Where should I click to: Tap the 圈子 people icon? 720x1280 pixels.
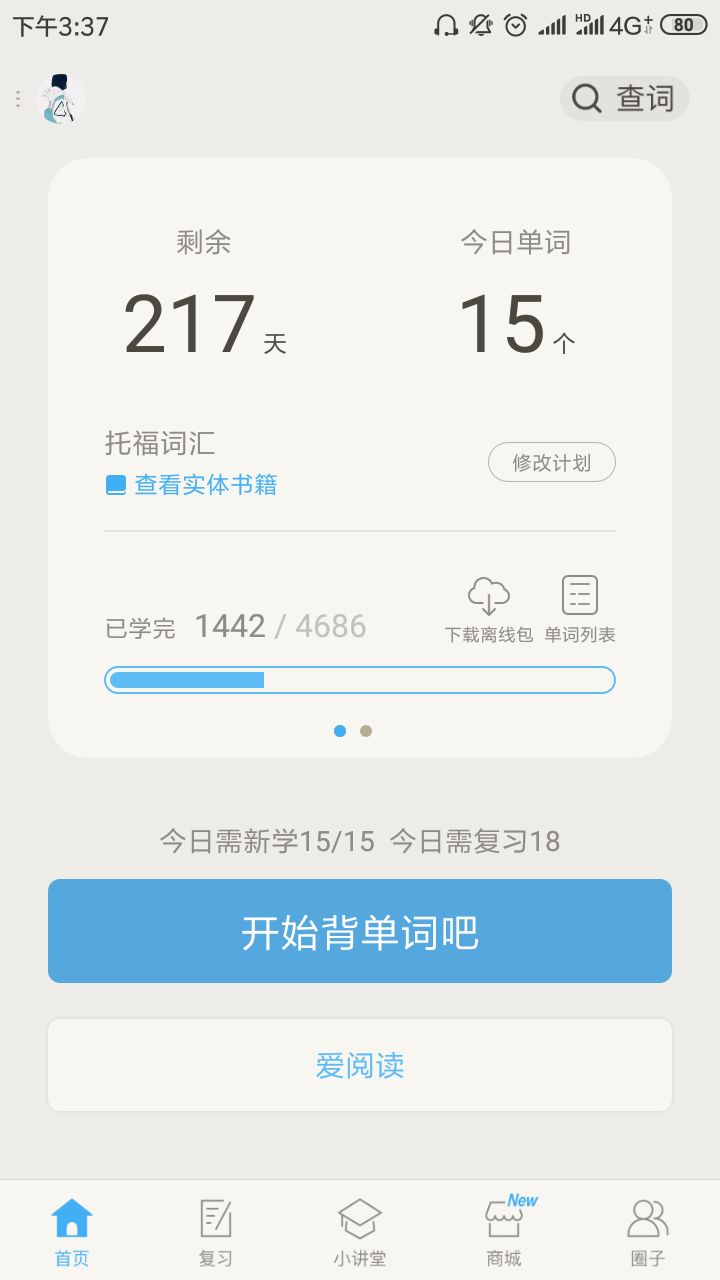648,1228
